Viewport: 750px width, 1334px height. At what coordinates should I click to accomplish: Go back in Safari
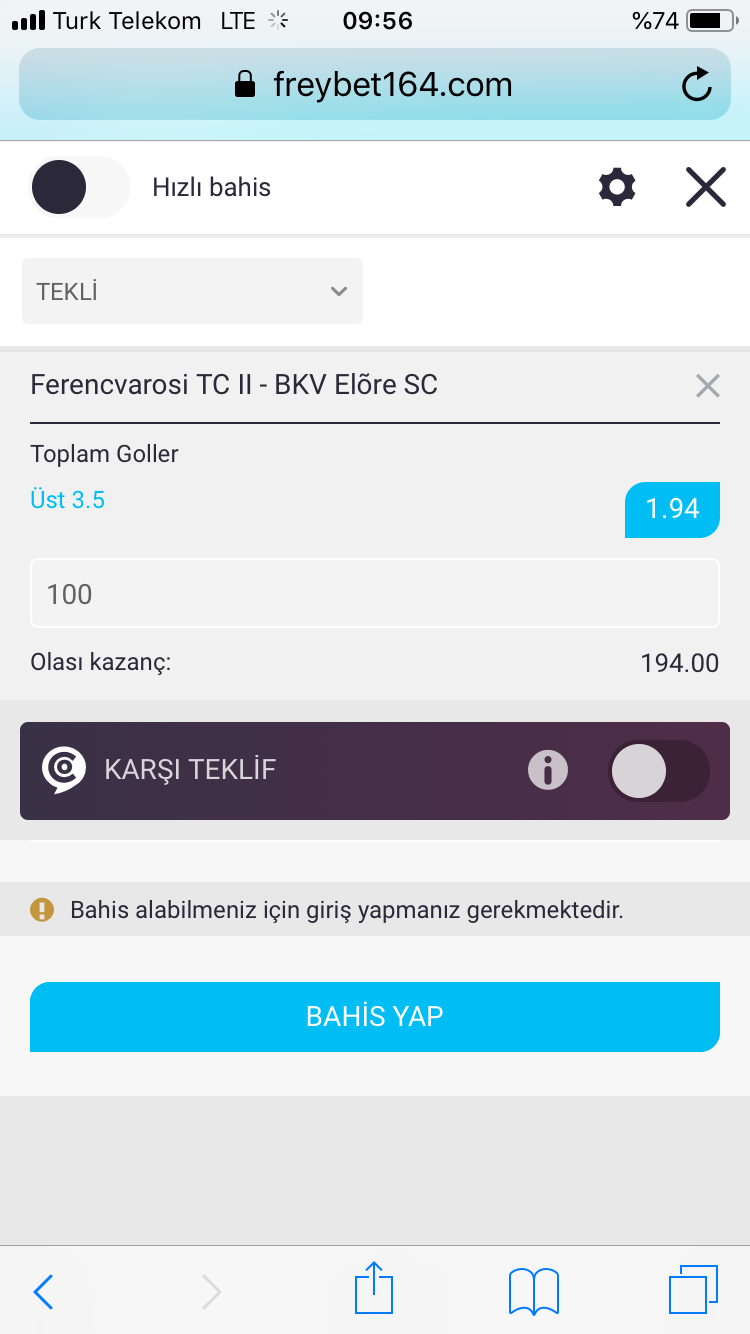[43, 1292]
